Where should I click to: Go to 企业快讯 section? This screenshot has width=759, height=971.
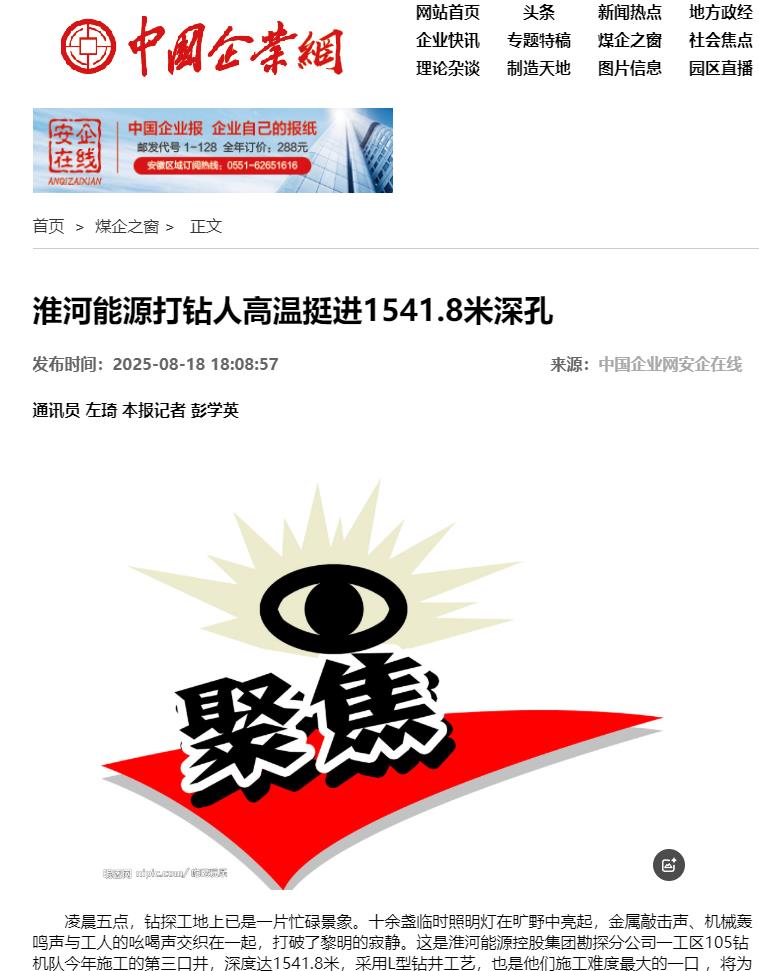447,41
